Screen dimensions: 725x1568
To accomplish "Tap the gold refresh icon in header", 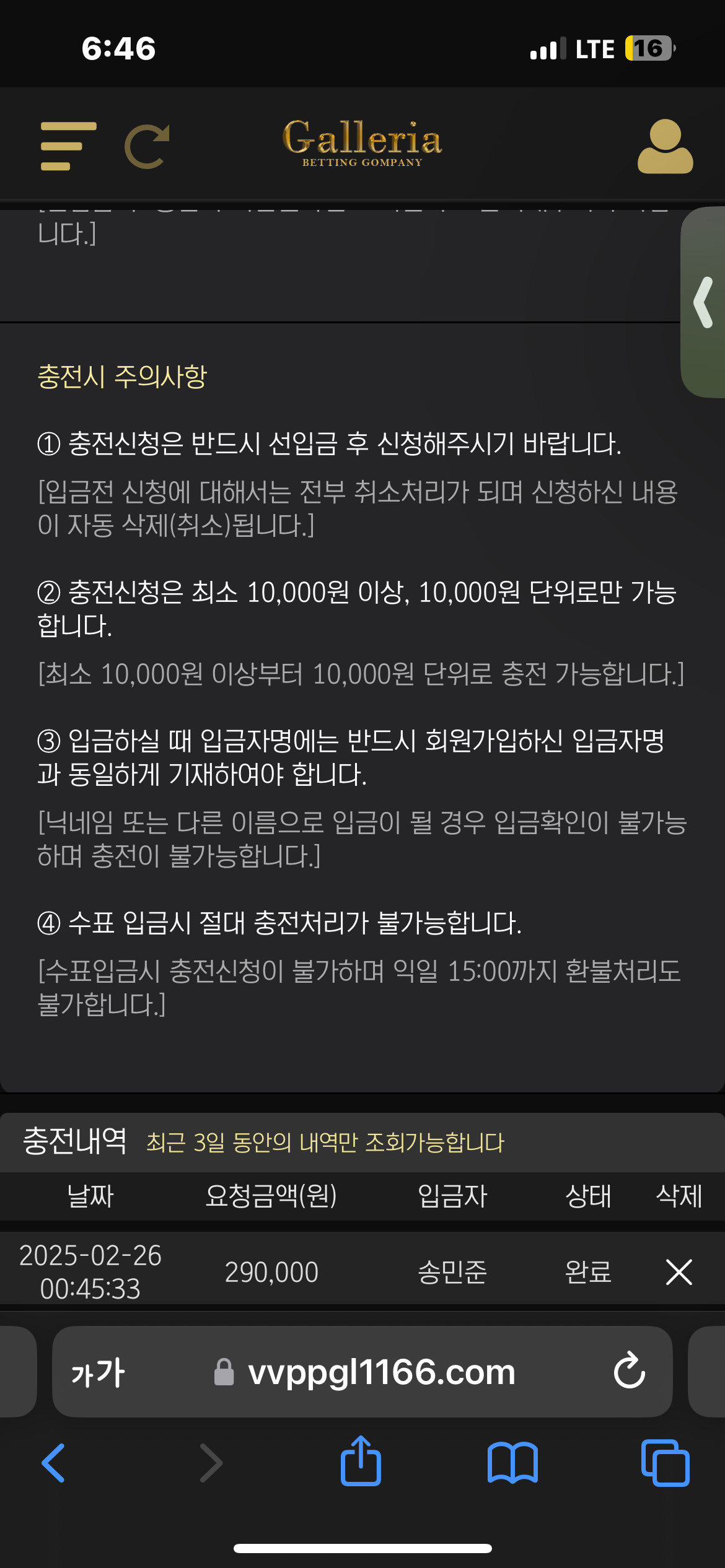I will [x=147, y=146].
